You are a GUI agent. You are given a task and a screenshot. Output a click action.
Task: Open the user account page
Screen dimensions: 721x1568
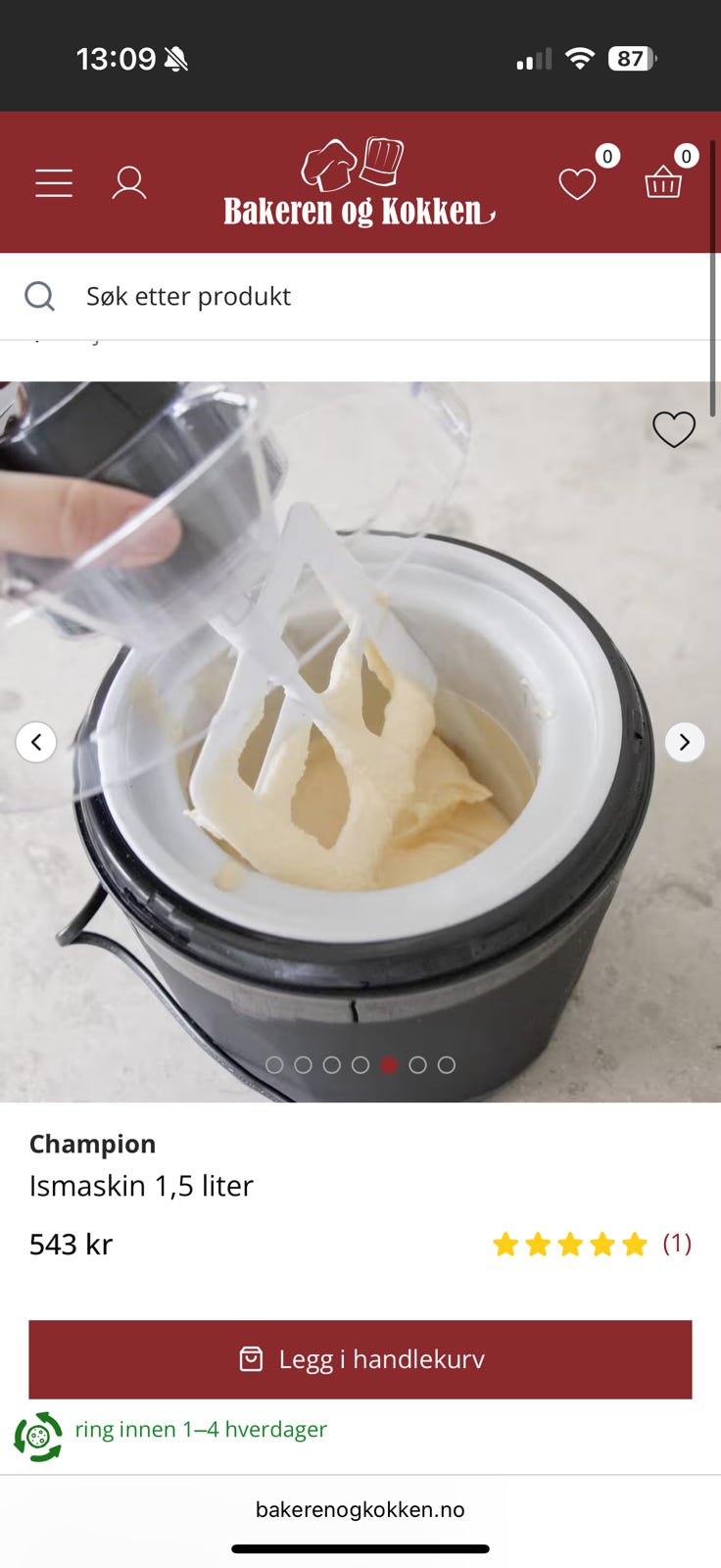tap(128, 183)
